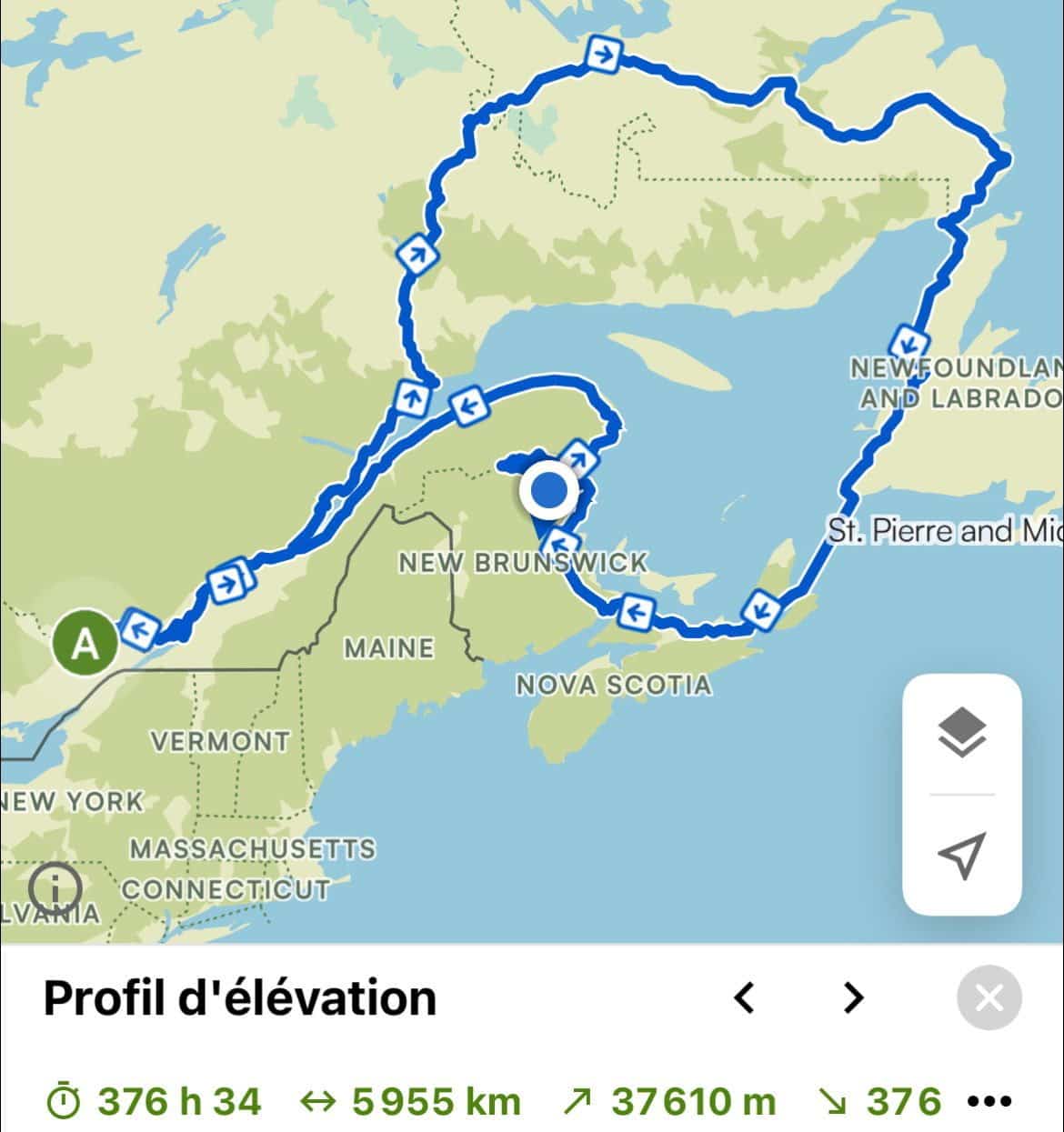Go to the next elevation profile section
This screenshot has width=1064, height=1132.
coord(852,998)
